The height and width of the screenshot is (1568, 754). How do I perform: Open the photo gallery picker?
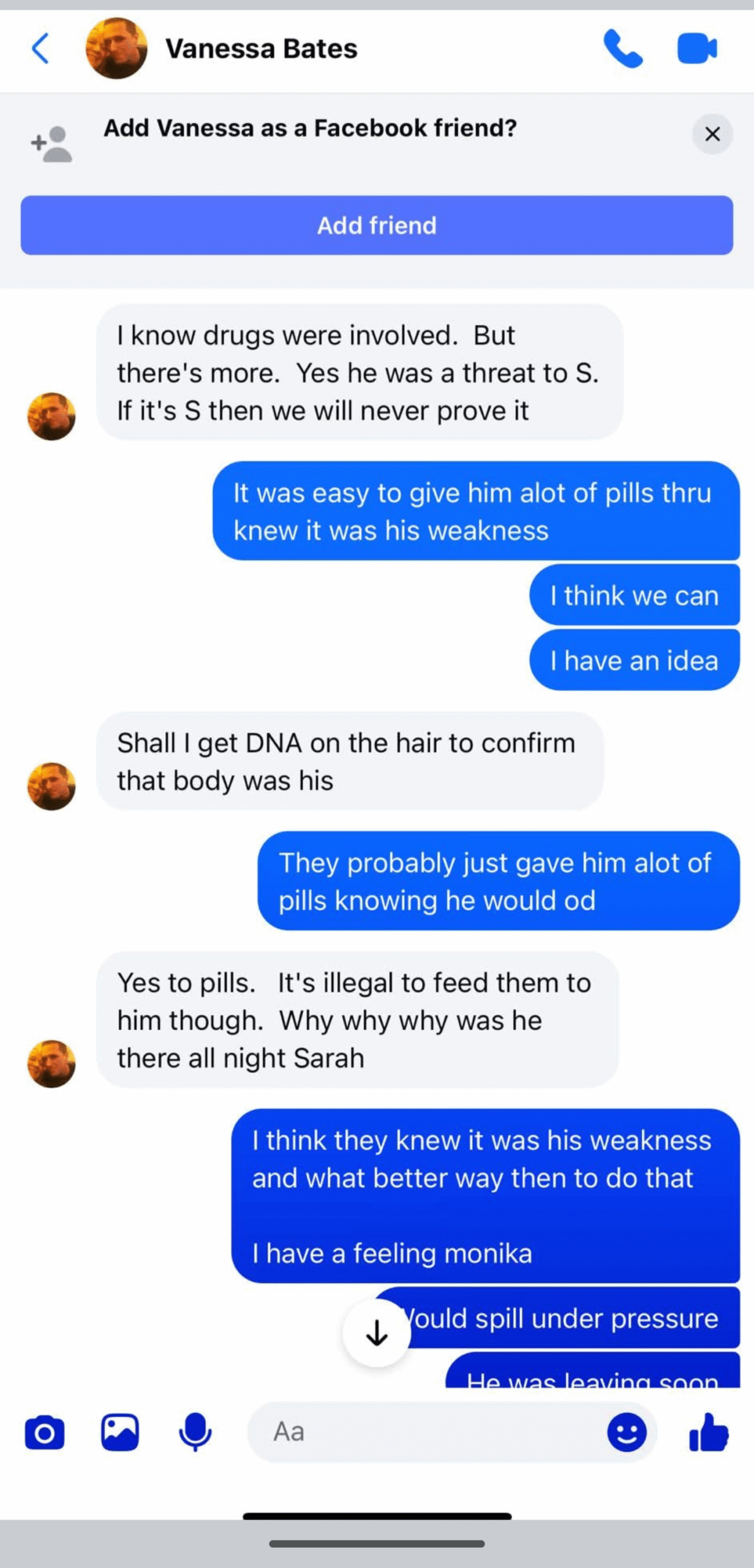coord(120,1433)
